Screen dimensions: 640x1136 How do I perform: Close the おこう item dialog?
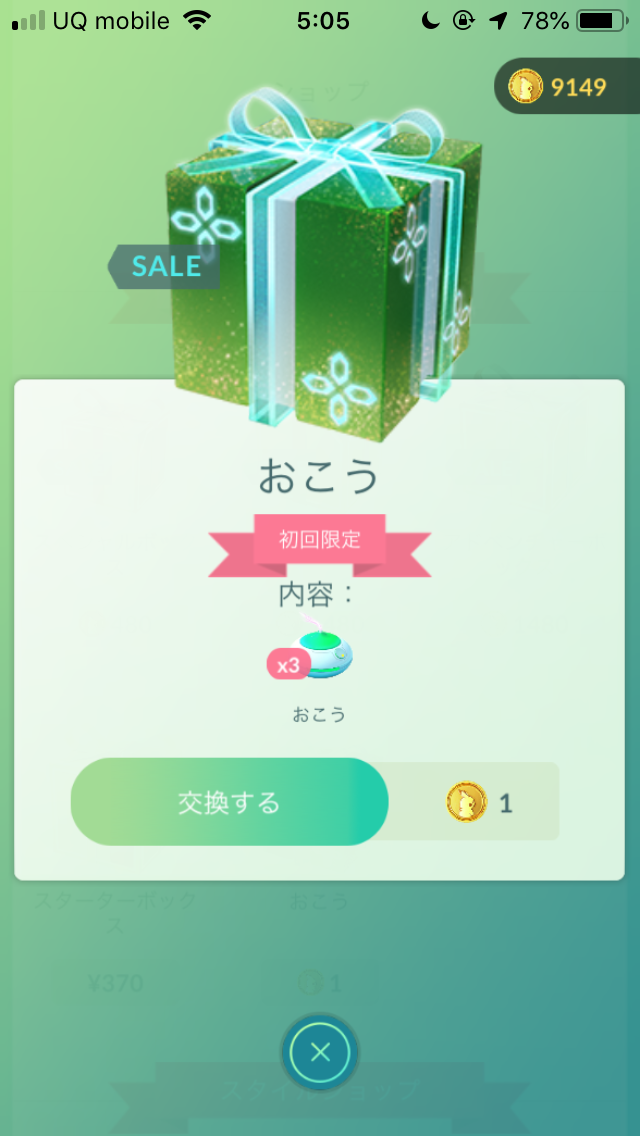coord(320,1052)
